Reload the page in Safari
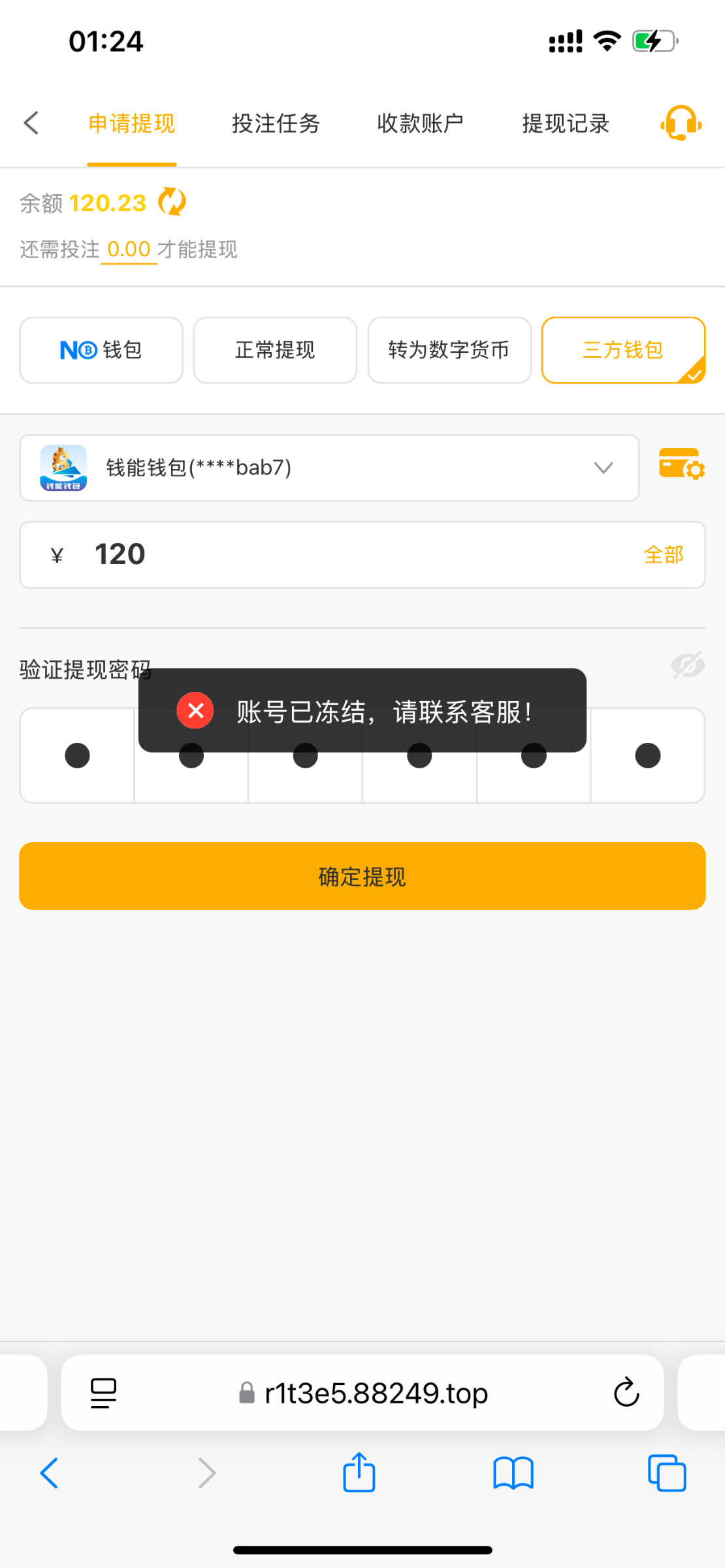 (x=626, y=1392)
